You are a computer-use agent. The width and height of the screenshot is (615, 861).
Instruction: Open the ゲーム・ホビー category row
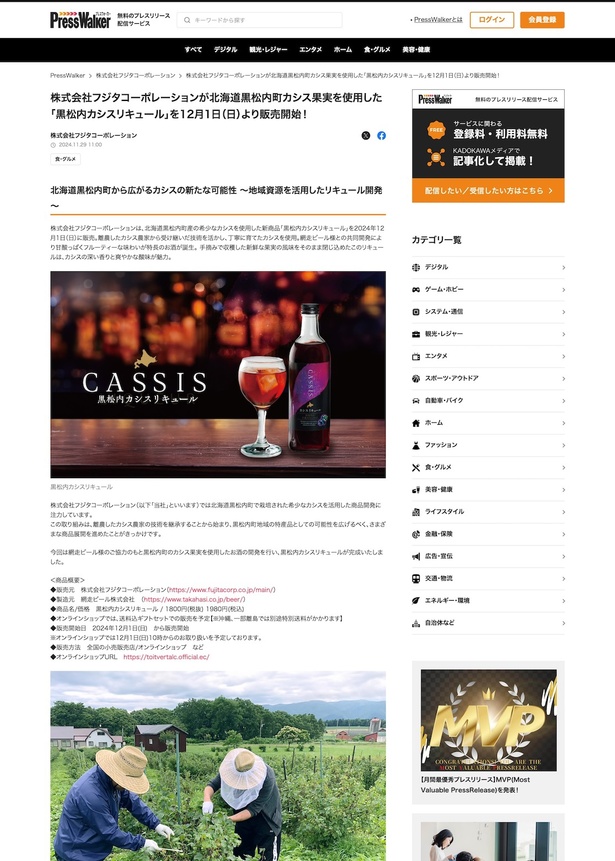pyautogui.click(x=488, y=289)
